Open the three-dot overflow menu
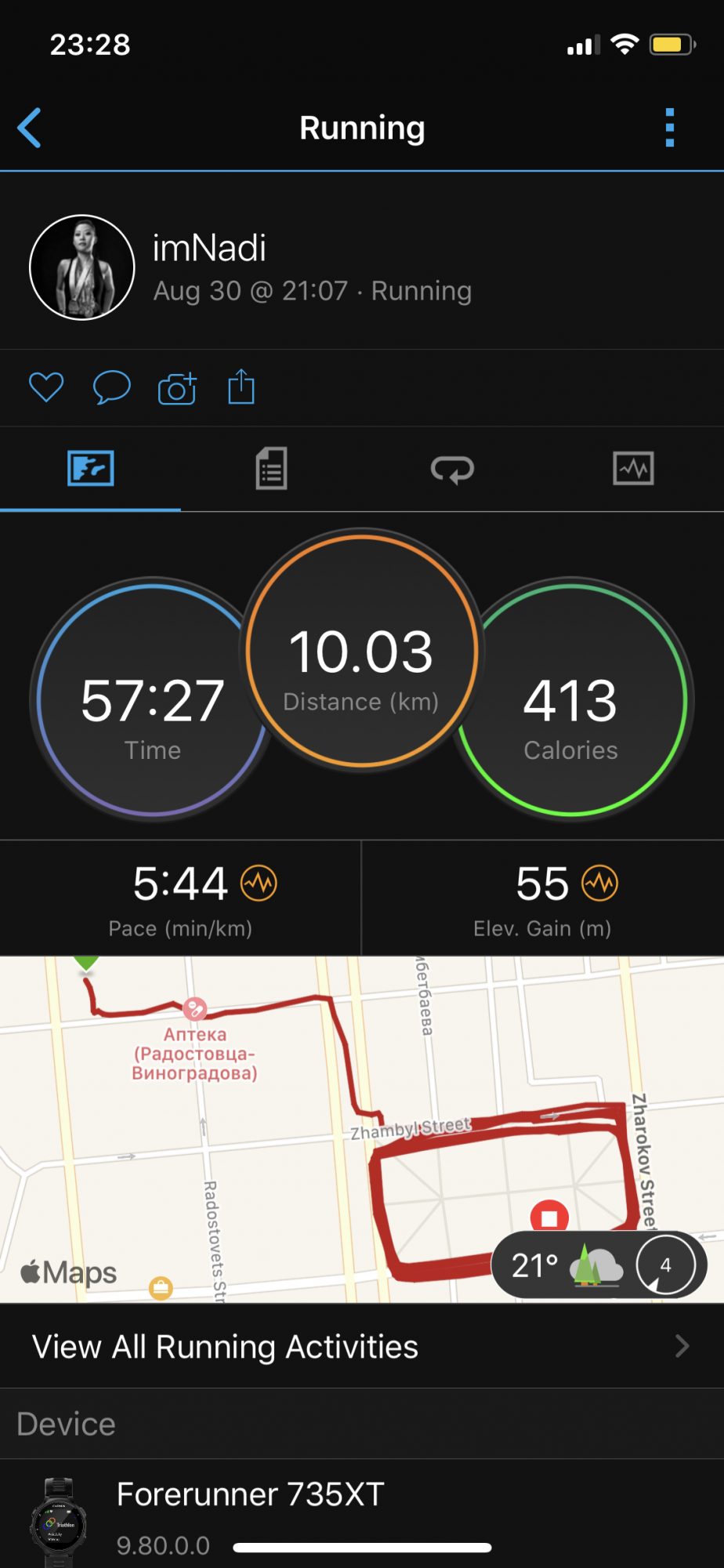Screen dimensions: 724x1568 click(669, 128)
